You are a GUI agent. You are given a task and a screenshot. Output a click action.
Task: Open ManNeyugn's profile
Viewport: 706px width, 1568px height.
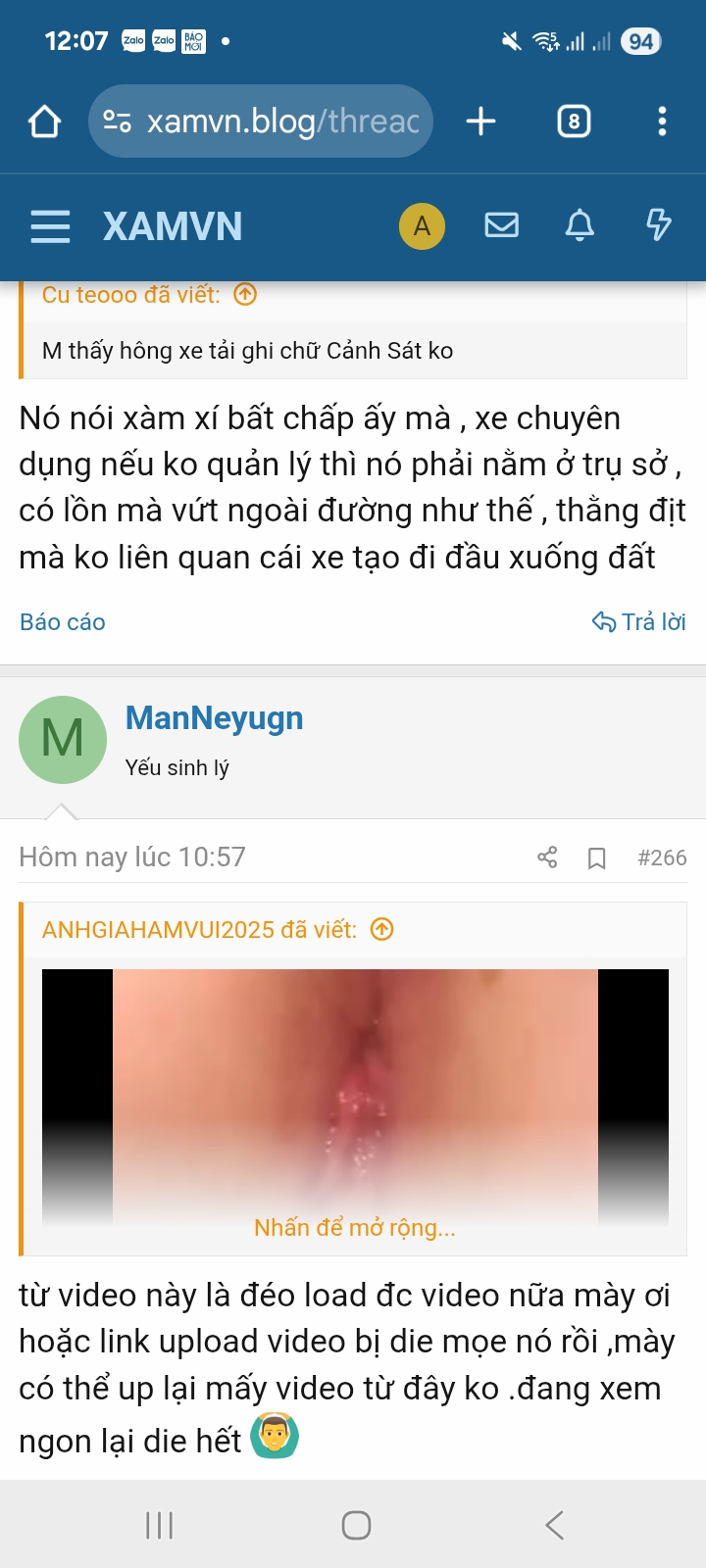214,718
